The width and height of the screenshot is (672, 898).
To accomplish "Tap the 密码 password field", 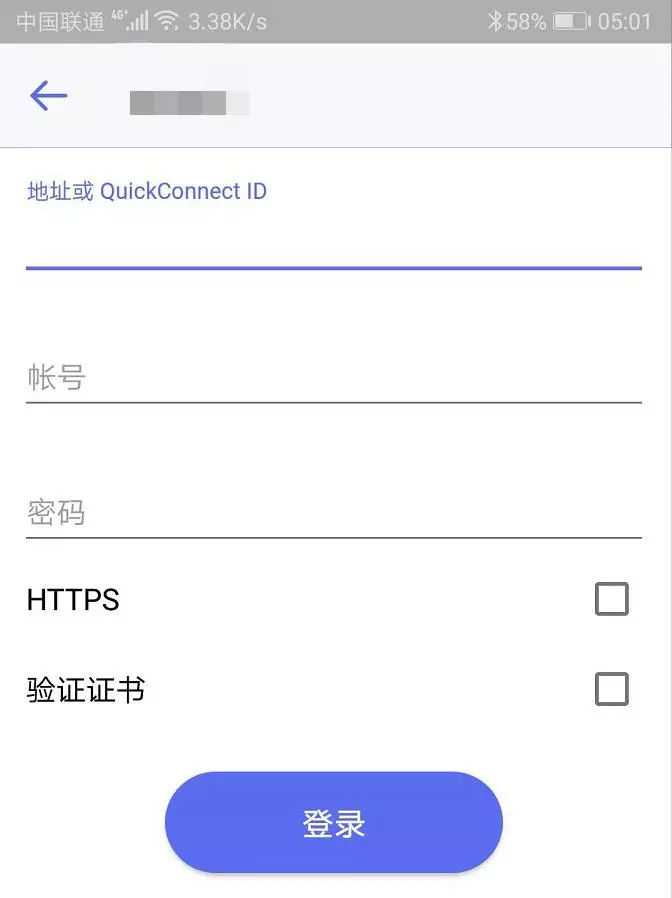I will [x=333, y=513].
